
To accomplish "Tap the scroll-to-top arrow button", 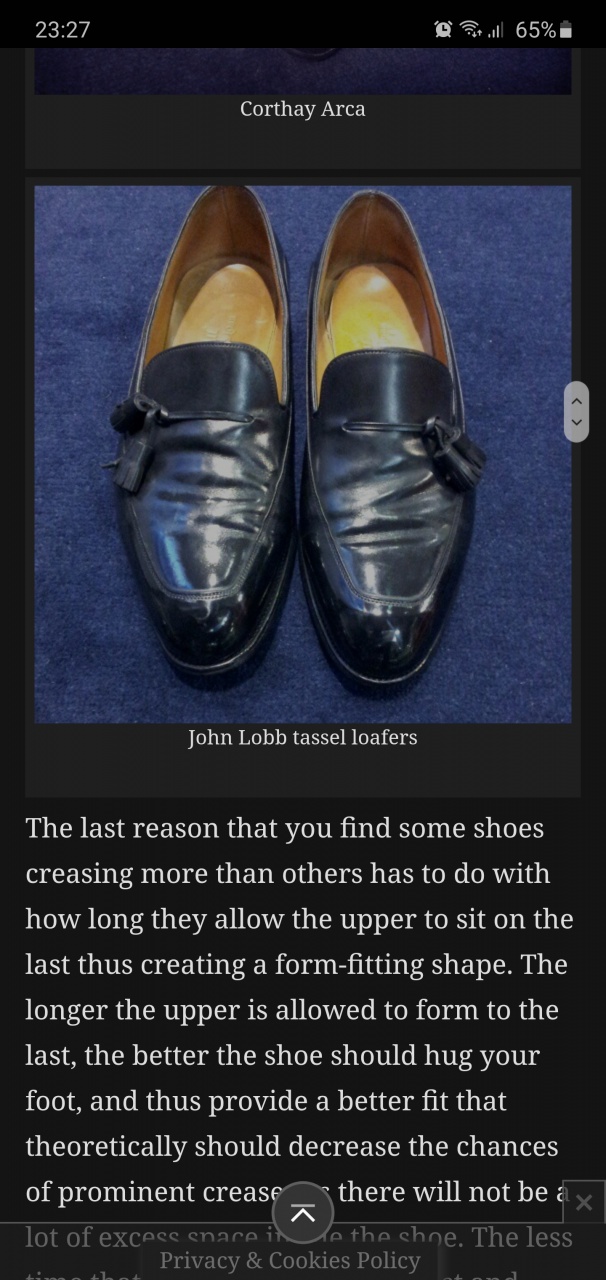I will click(x=302, y=1213).
